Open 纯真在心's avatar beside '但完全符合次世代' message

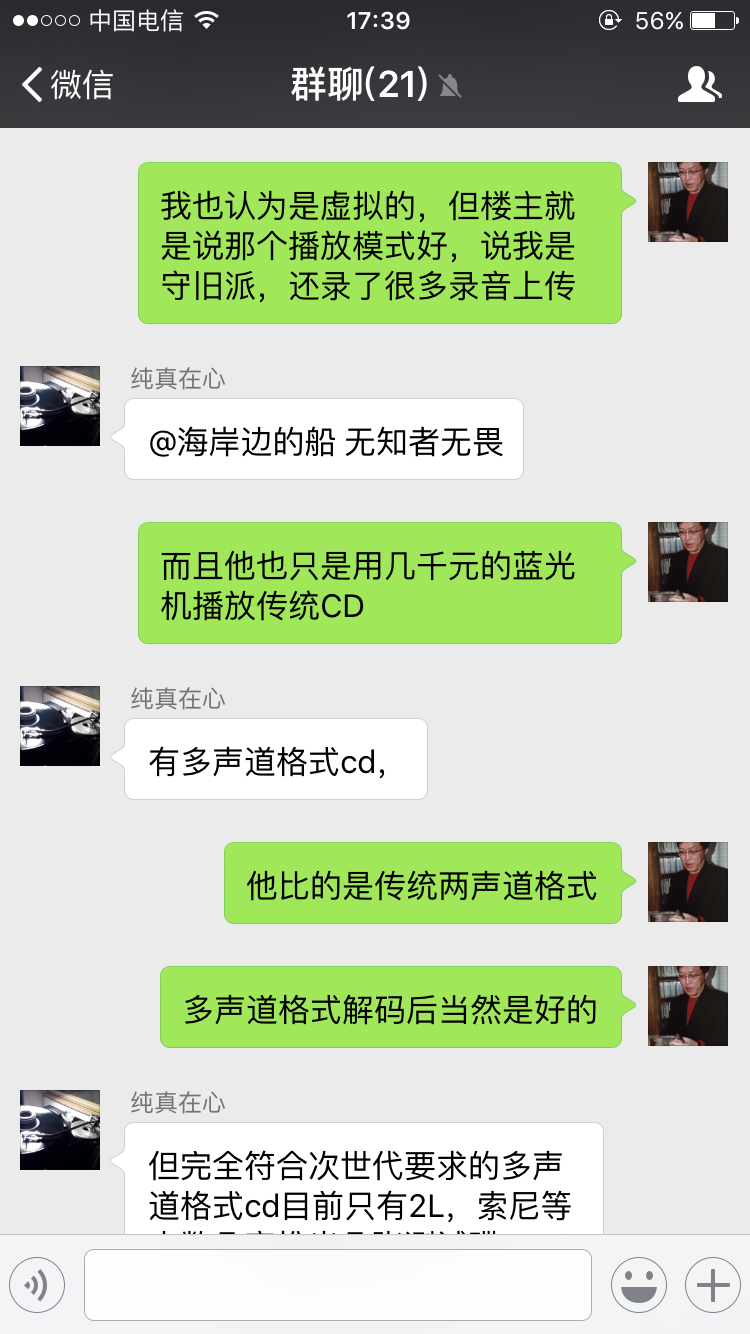click(60, 1130)
